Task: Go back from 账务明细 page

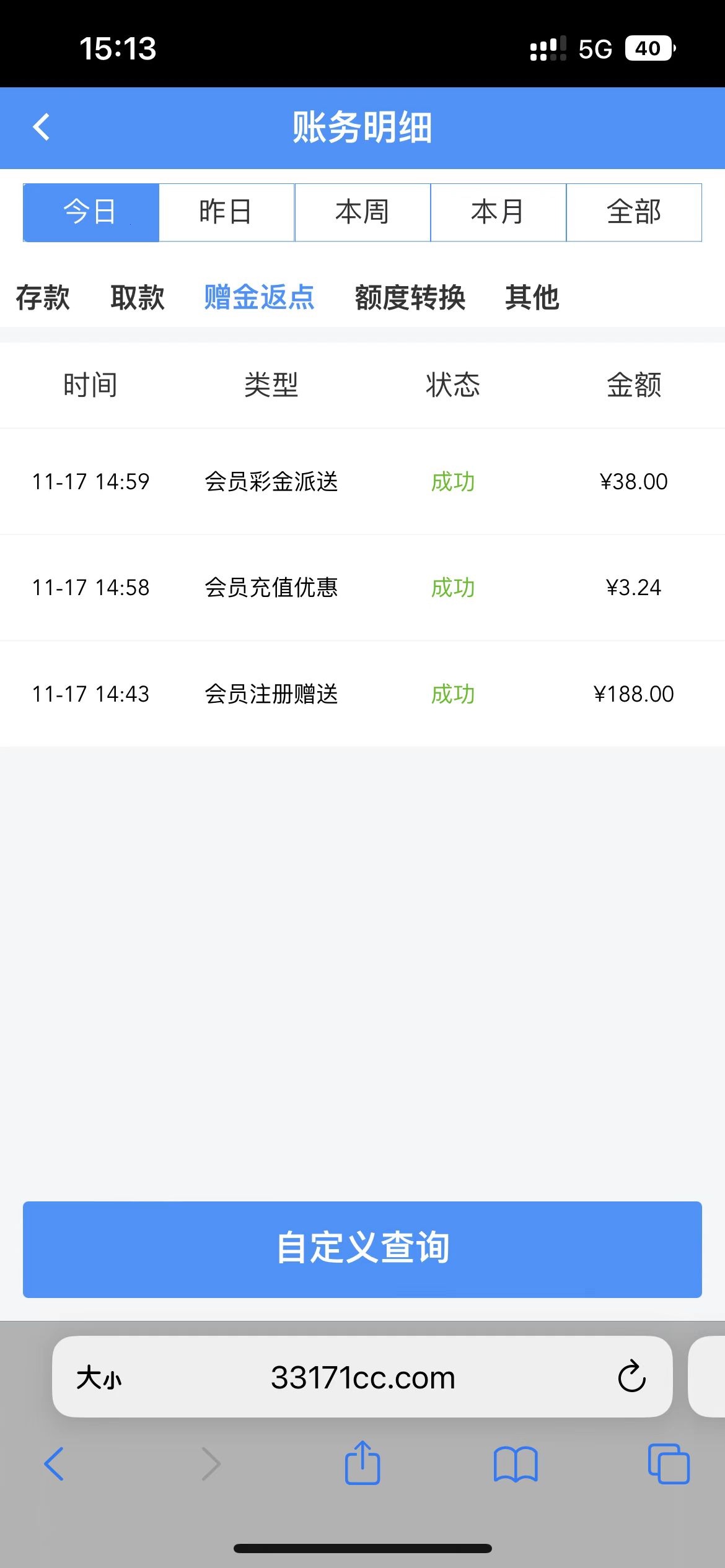Action: tap(42, 128)
